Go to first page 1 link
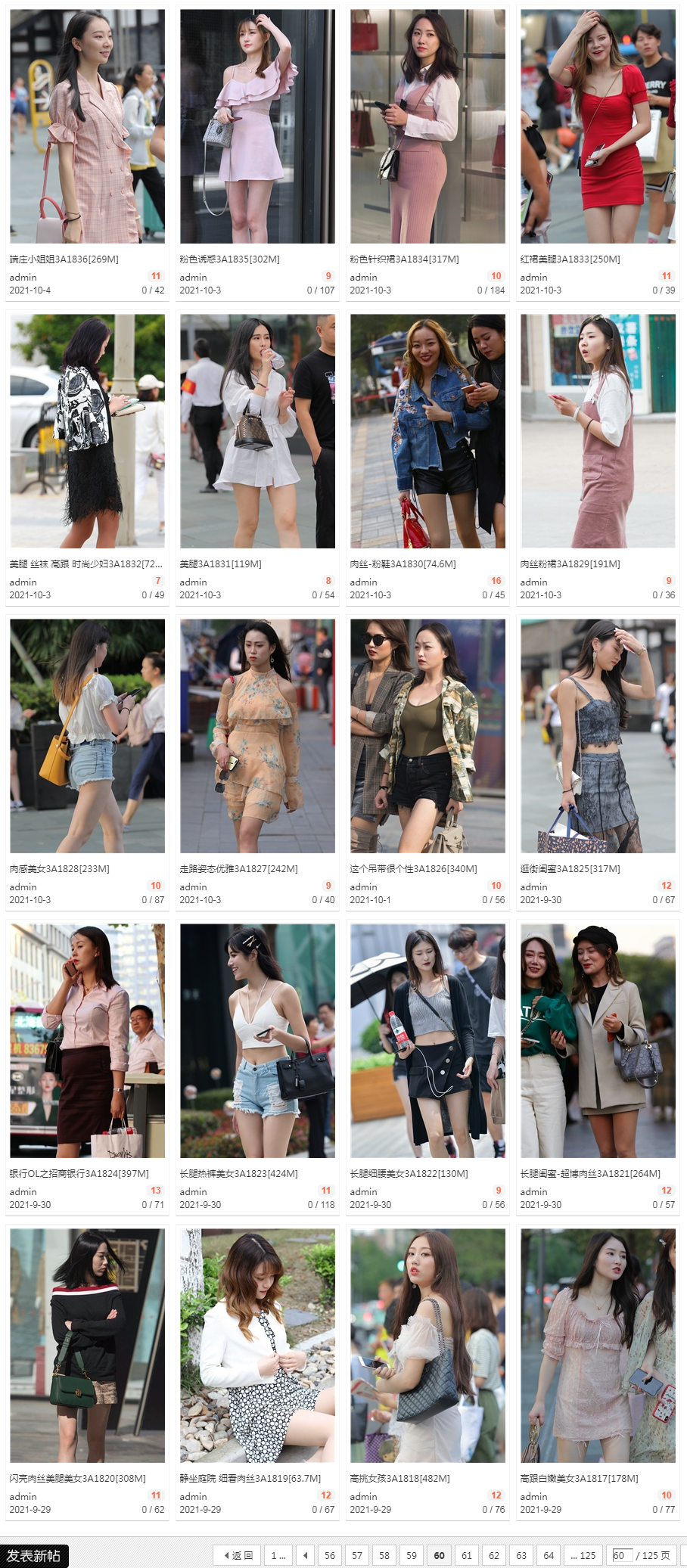Screen dimensions: 687x1568 point(278,1555)
